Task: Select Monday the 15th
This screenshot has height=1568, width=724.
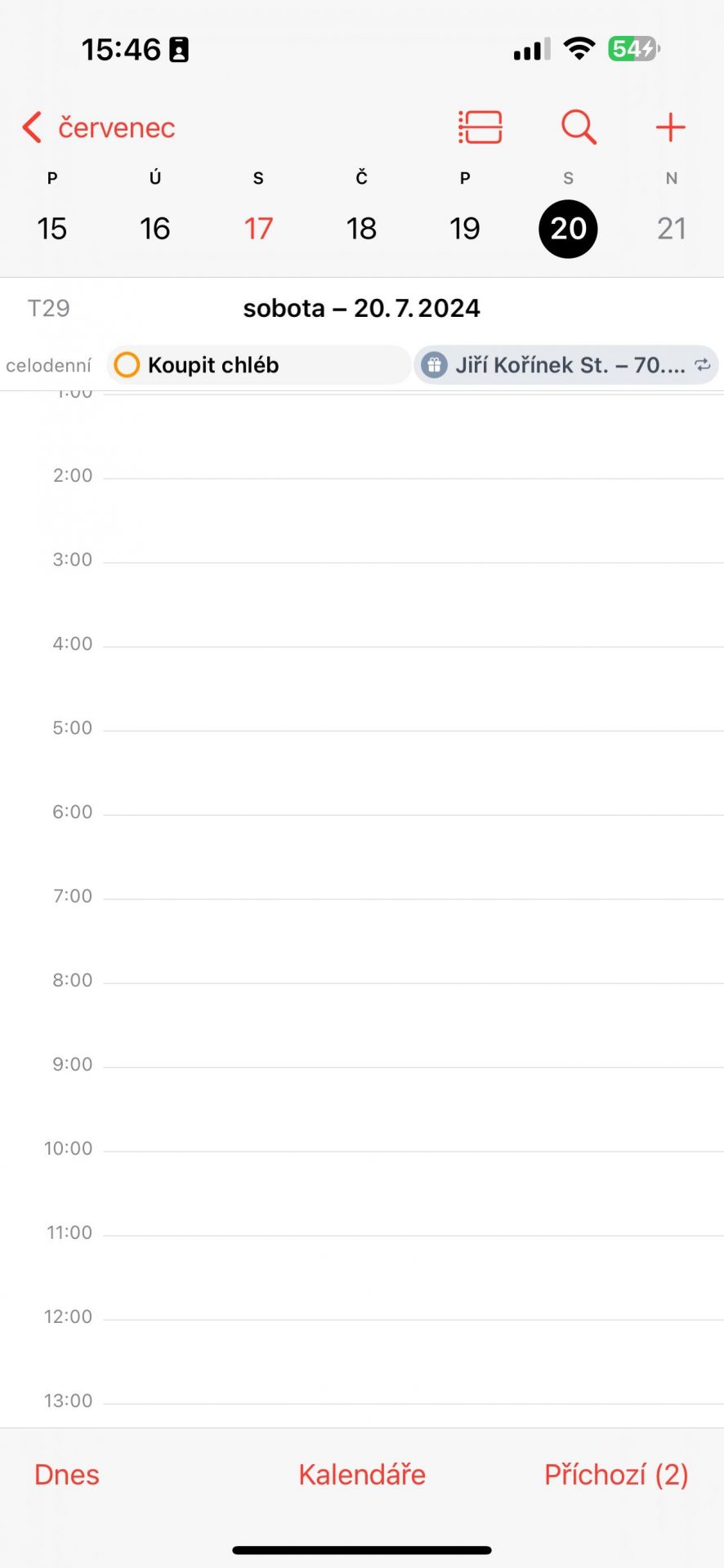Action: (51, 229)
